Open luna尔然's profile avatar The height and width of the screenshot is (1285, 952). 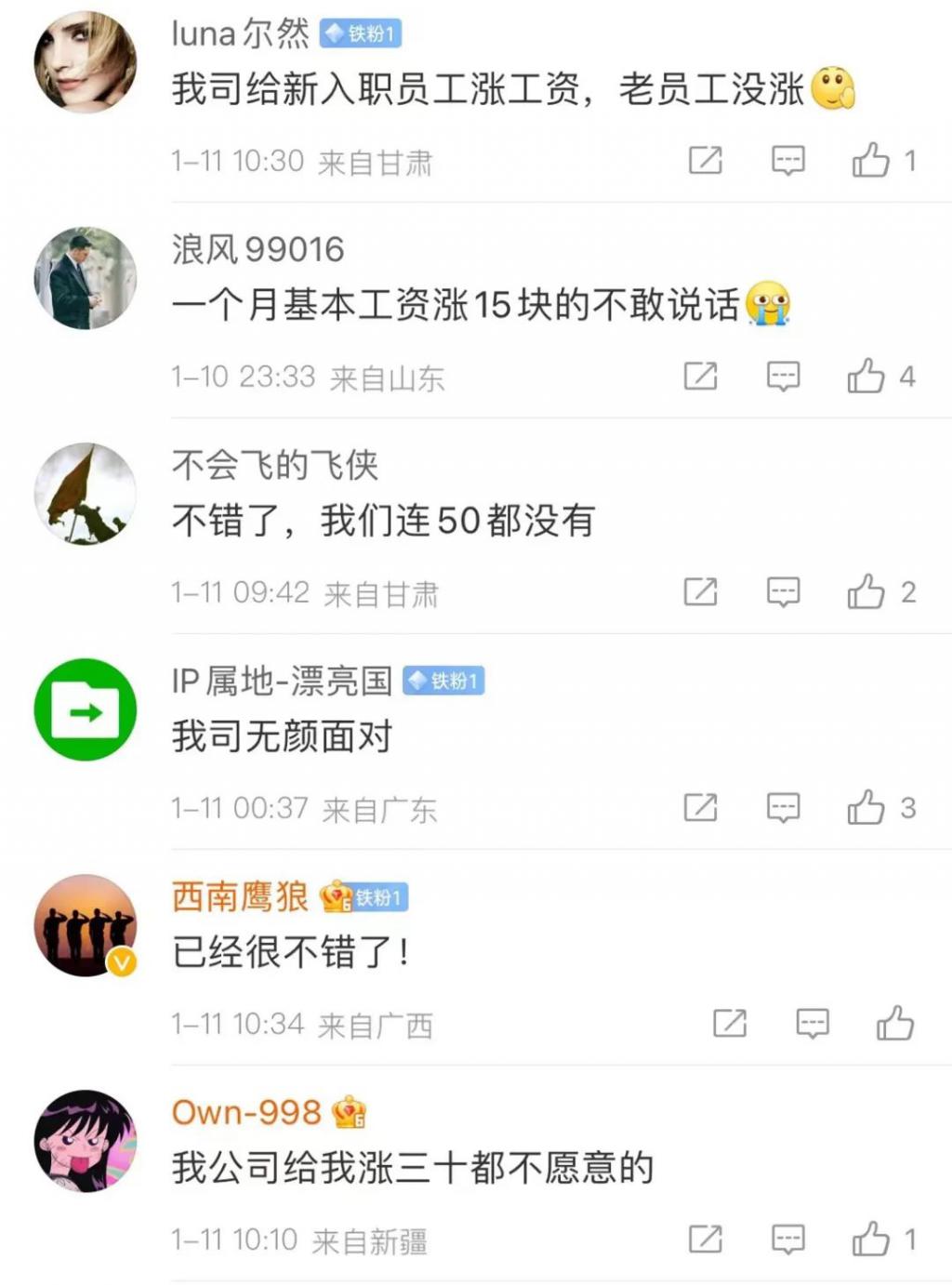86,62
